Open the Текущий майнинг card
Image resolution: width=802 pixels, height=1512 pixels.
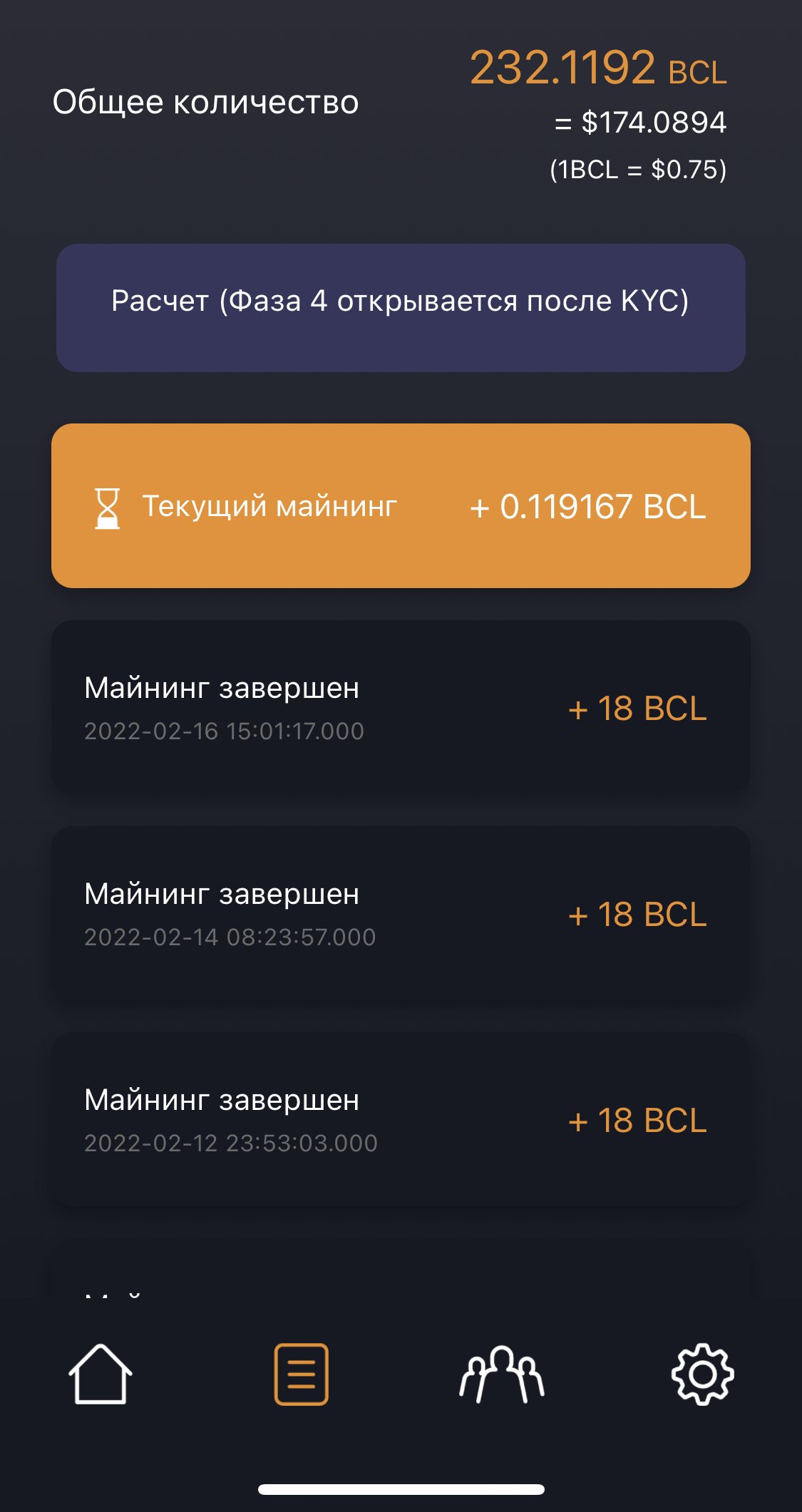(x=401, y=506)
